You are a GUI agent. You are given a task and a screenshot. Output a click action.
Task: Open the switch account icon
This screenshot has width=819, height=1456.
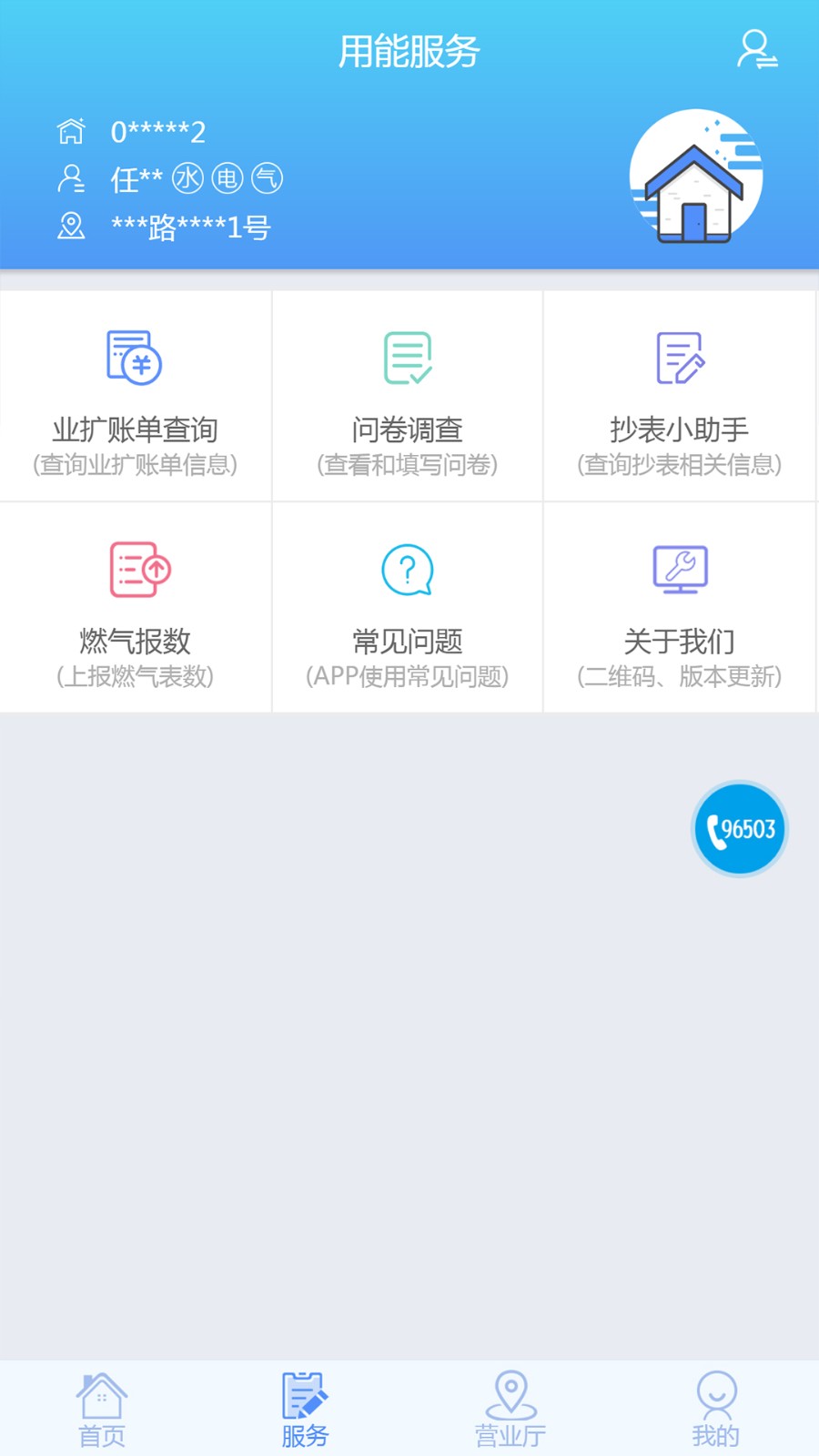coord(756,50)
